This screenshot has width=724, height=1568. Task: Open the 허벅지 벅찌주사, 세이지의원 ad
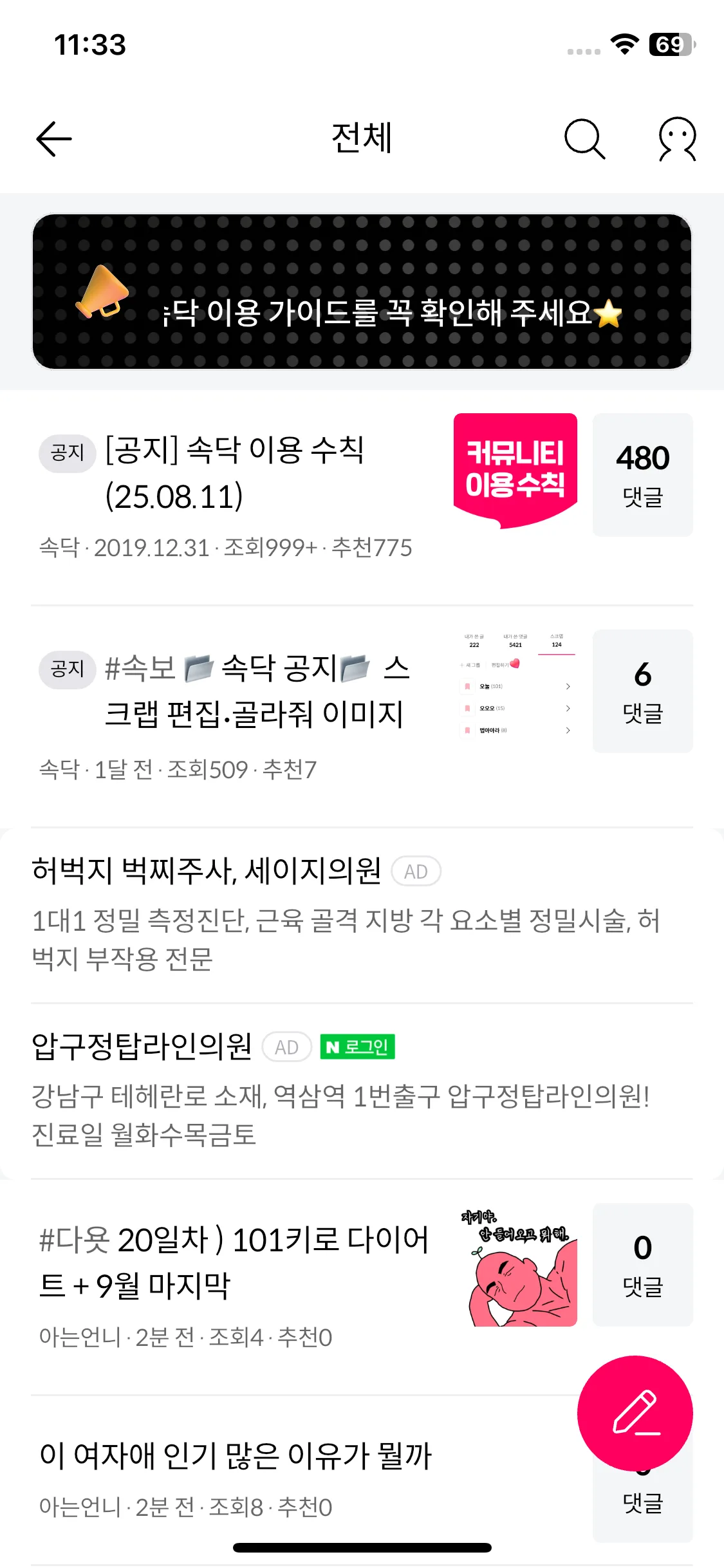[348, 913]
